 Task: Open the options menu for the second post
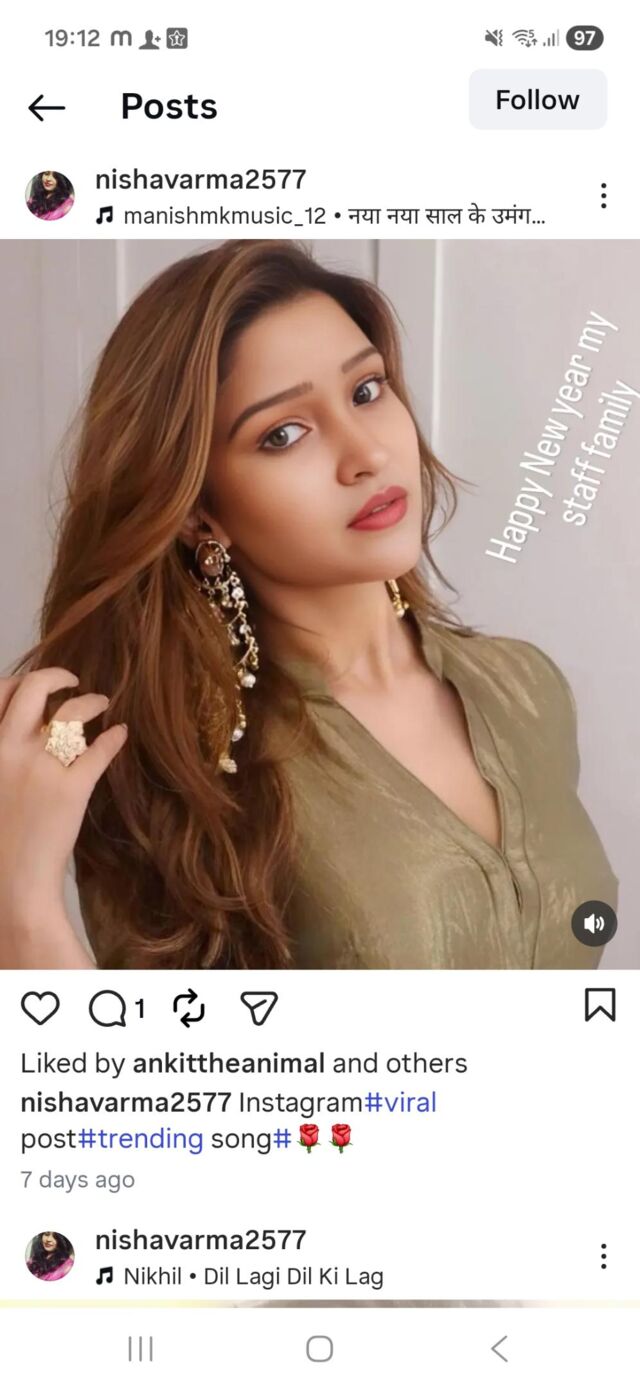[x=603, y=1256]
